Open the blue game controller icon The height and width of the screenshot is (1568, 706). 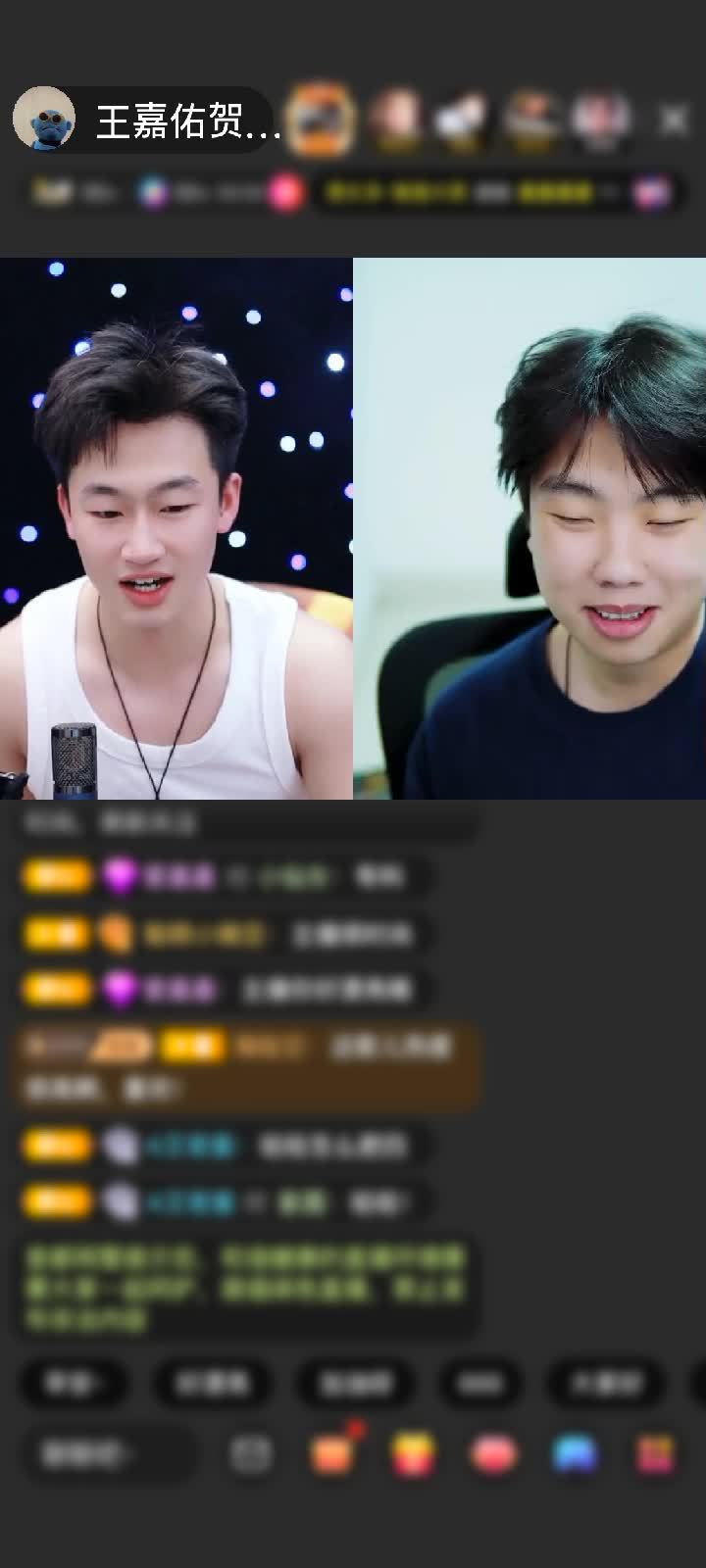click(575, 1454)
